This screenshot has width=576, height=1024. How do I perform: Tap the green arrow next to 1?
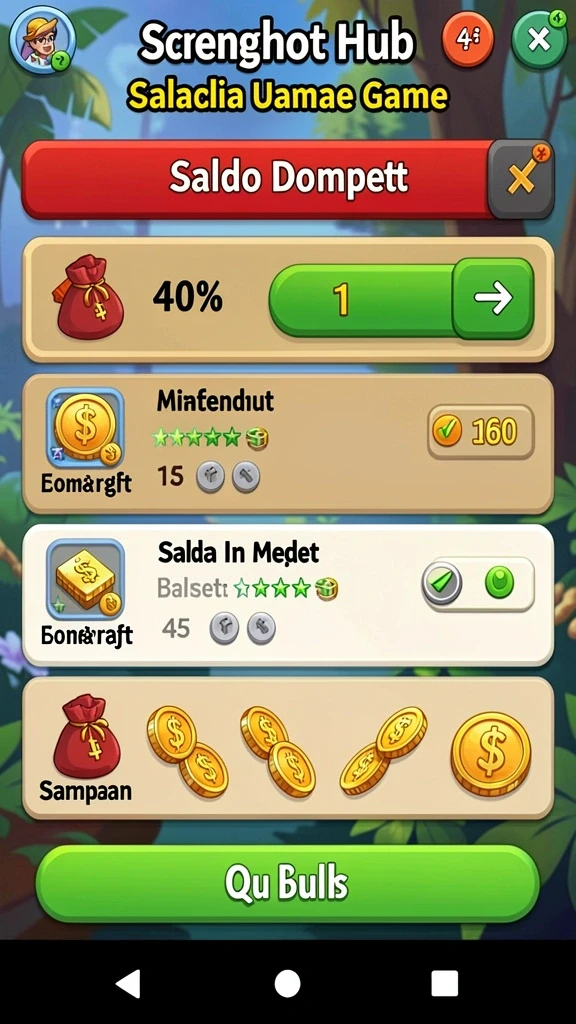493,298
